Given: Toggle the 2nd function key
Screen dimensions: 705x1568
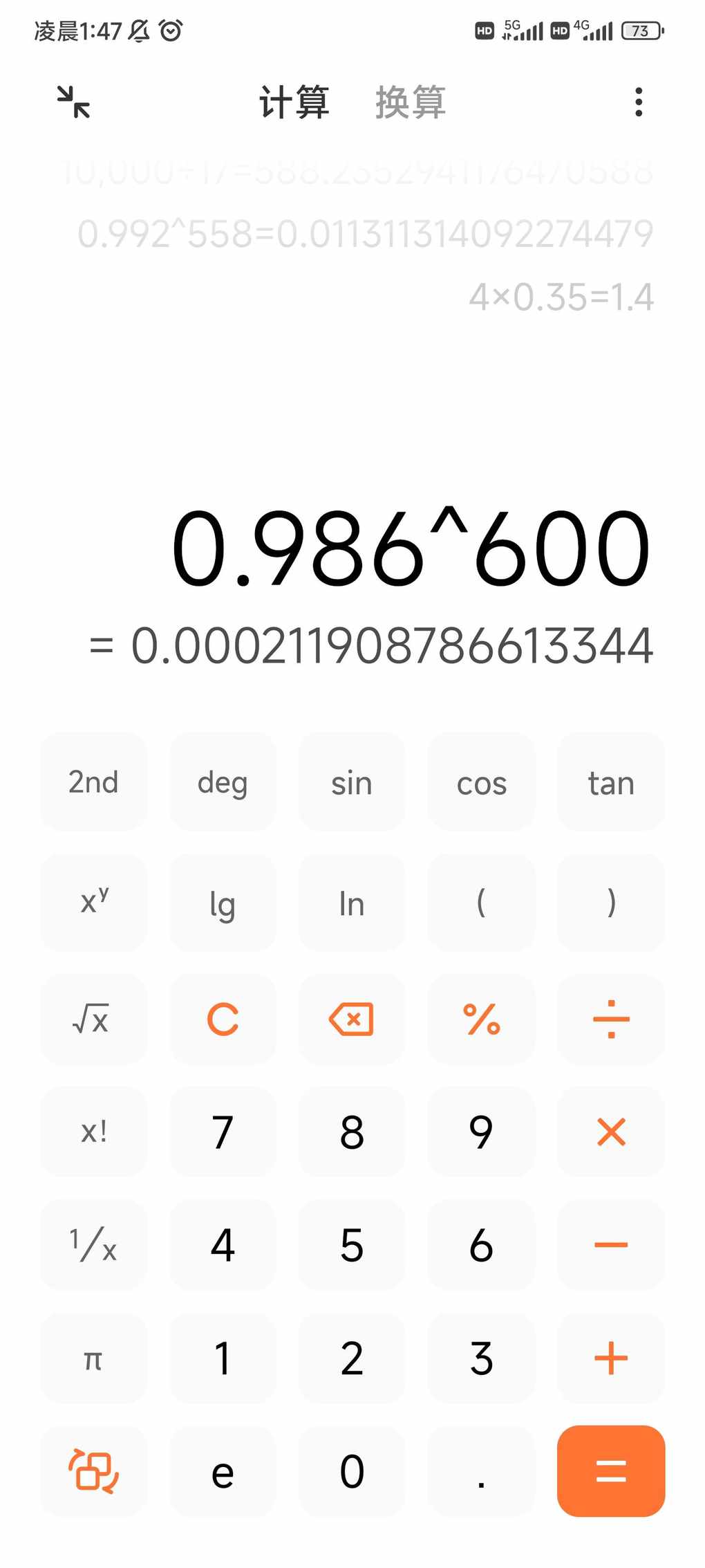Looking at the screenshot, I should (93, 782).
